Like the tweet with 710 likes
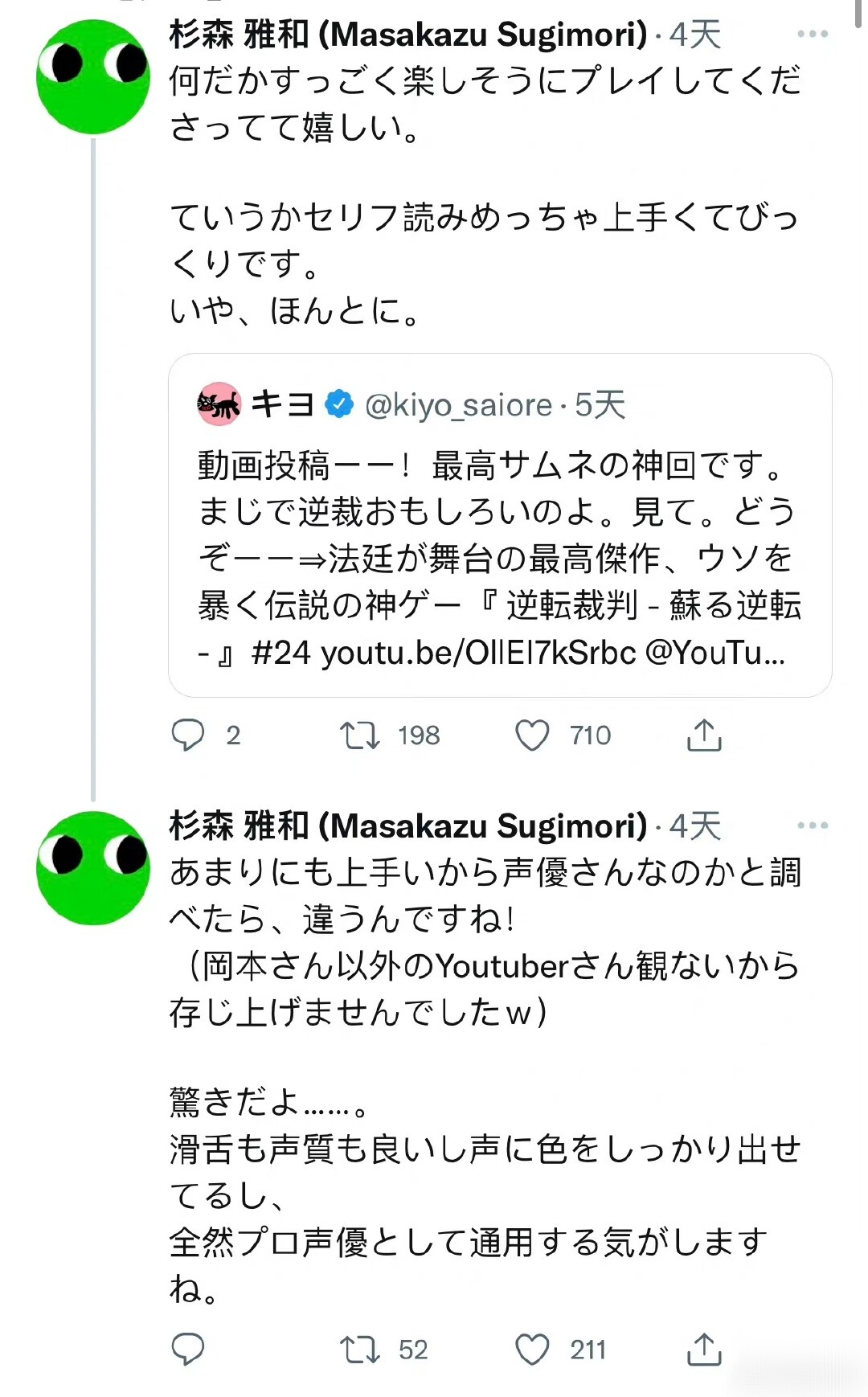This screenshot has width=868, height=1397. [532, 735]
